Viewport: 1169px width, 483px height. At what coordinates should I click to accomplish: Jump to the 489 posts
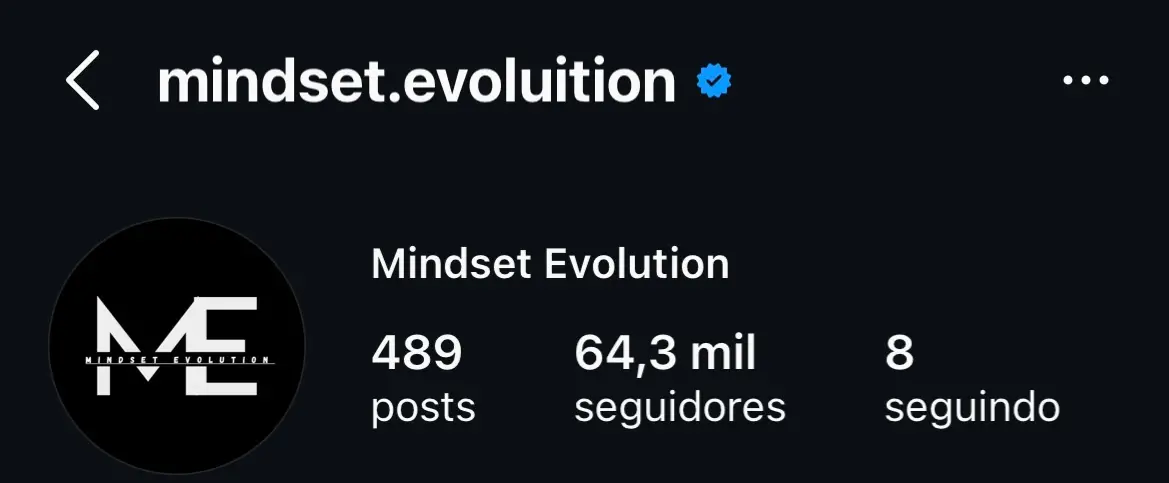(x=422, y=379)
